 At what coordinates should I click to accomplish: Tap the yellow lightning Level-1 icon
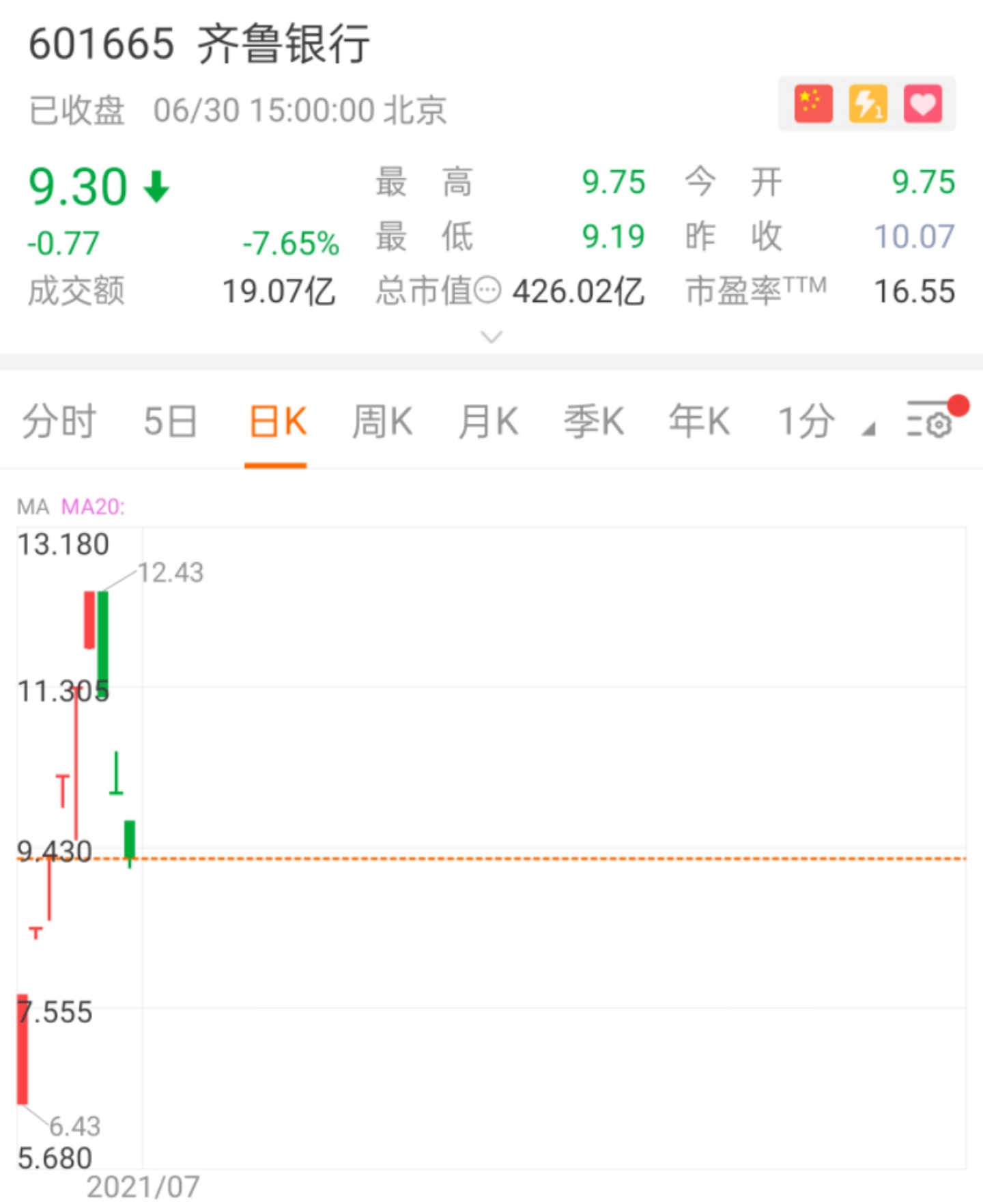pos(868,104)
